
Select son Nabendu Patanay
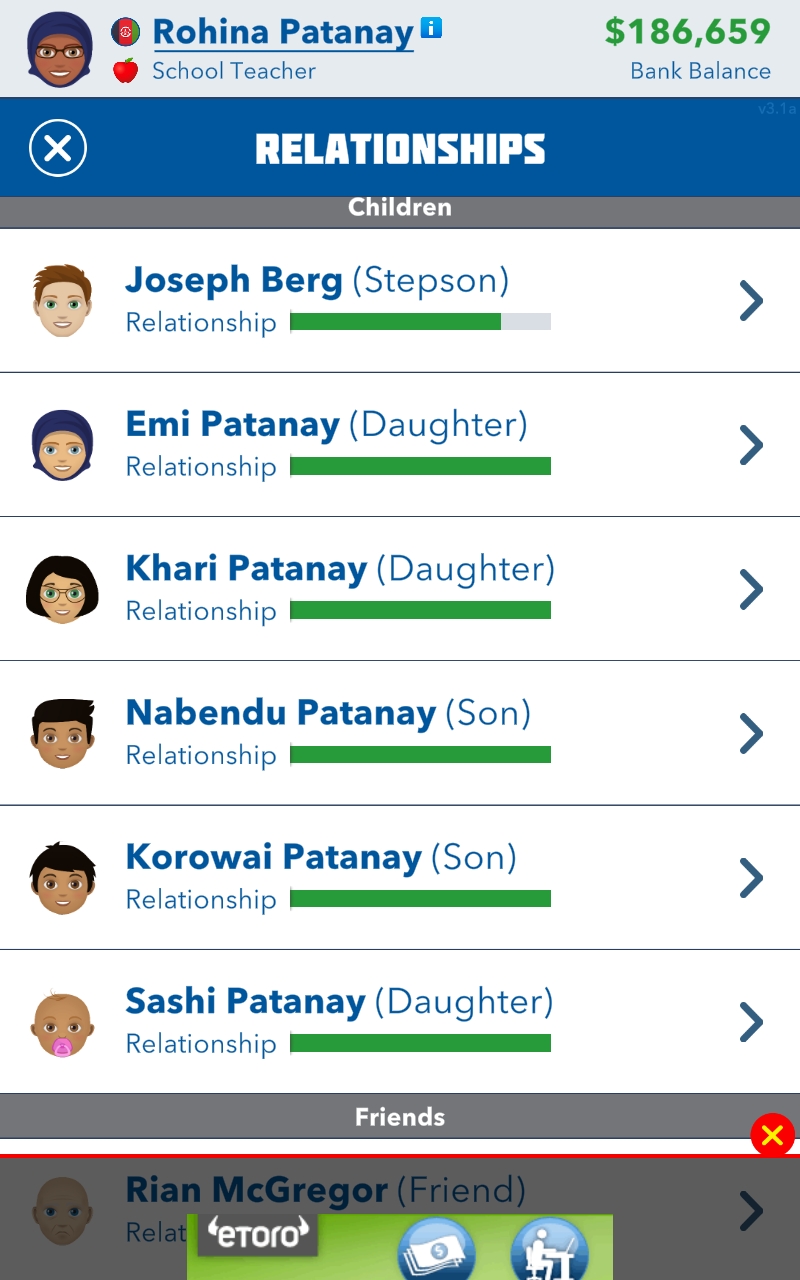pos(400,732)
